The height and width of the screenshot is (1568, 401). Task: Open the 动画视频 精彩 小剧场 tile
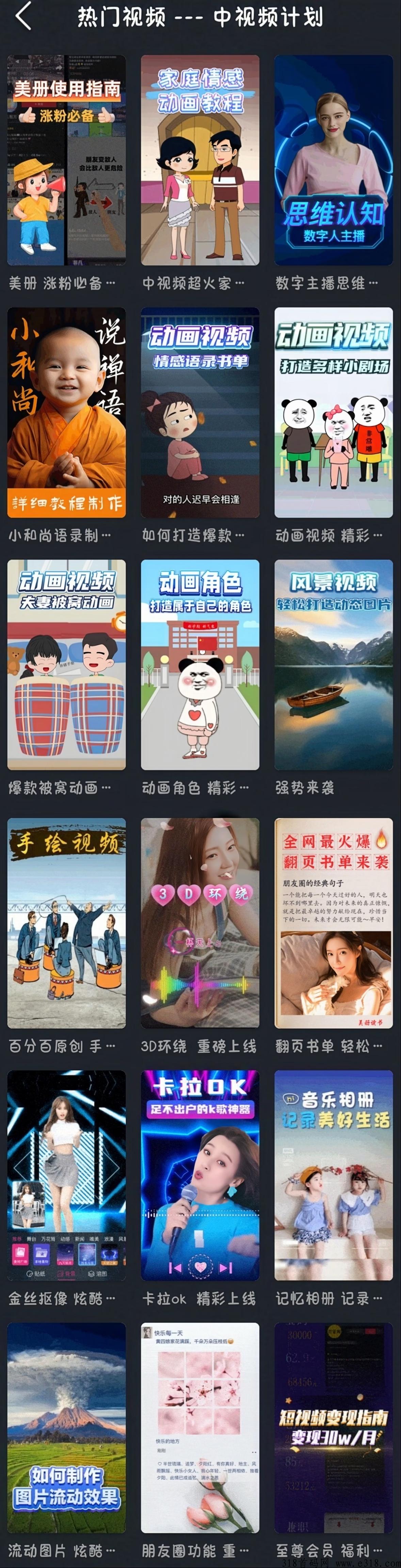click(x=334, y=413)
